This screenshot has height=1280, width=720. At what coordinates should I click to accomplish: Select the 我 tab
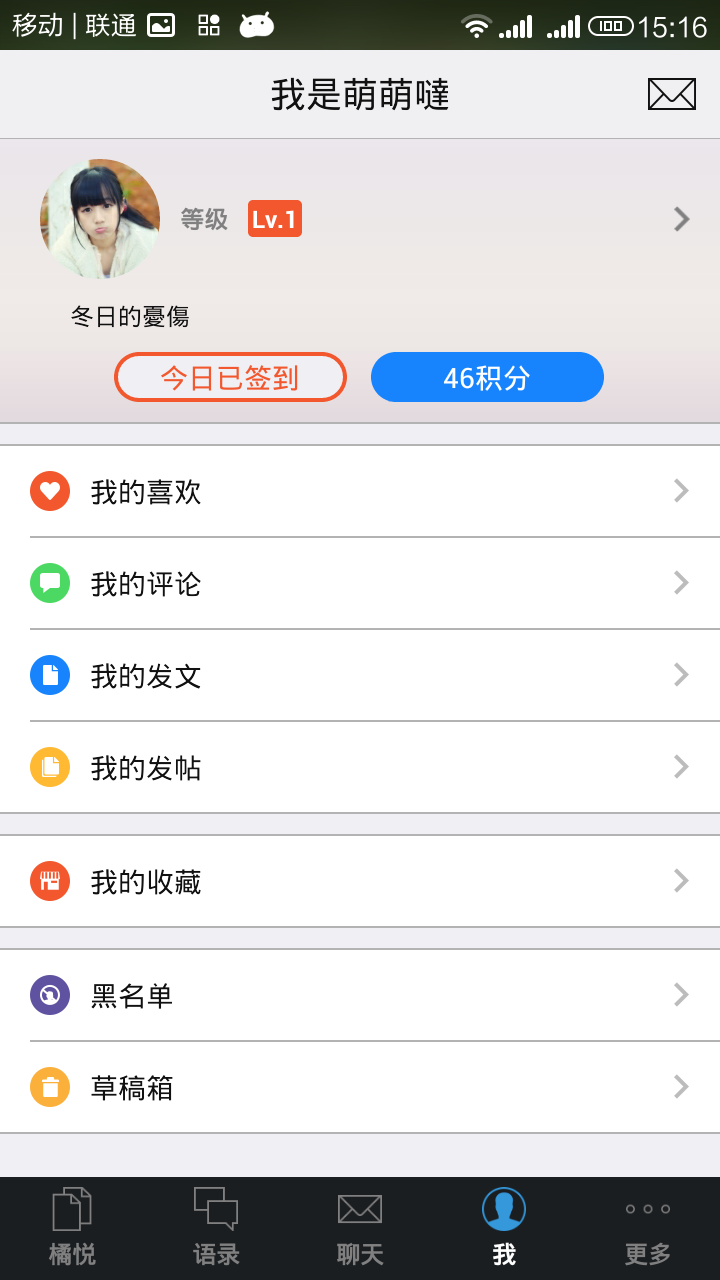tap(504, 1228)
